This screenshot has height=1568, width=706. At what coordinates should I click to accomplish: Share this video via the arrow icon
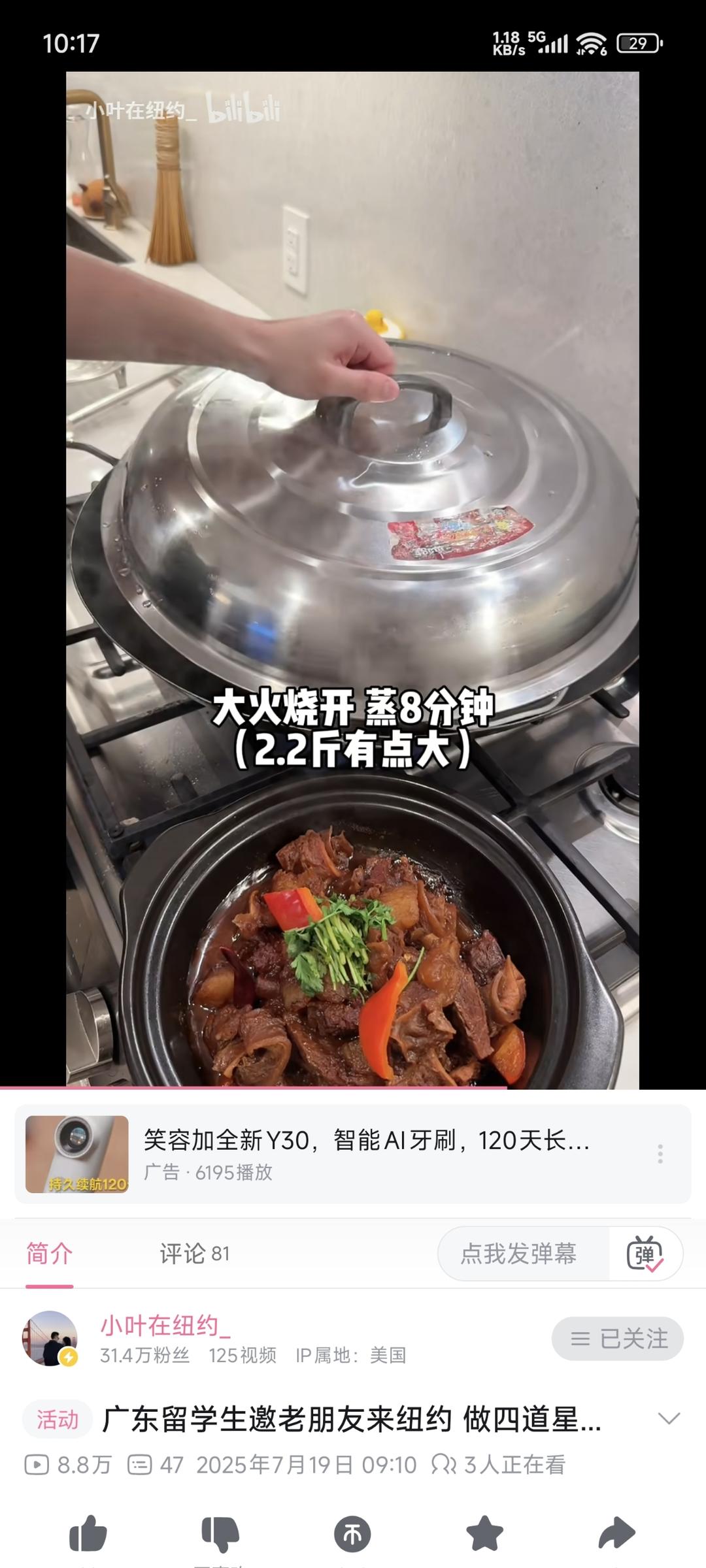pos(616,1533)
